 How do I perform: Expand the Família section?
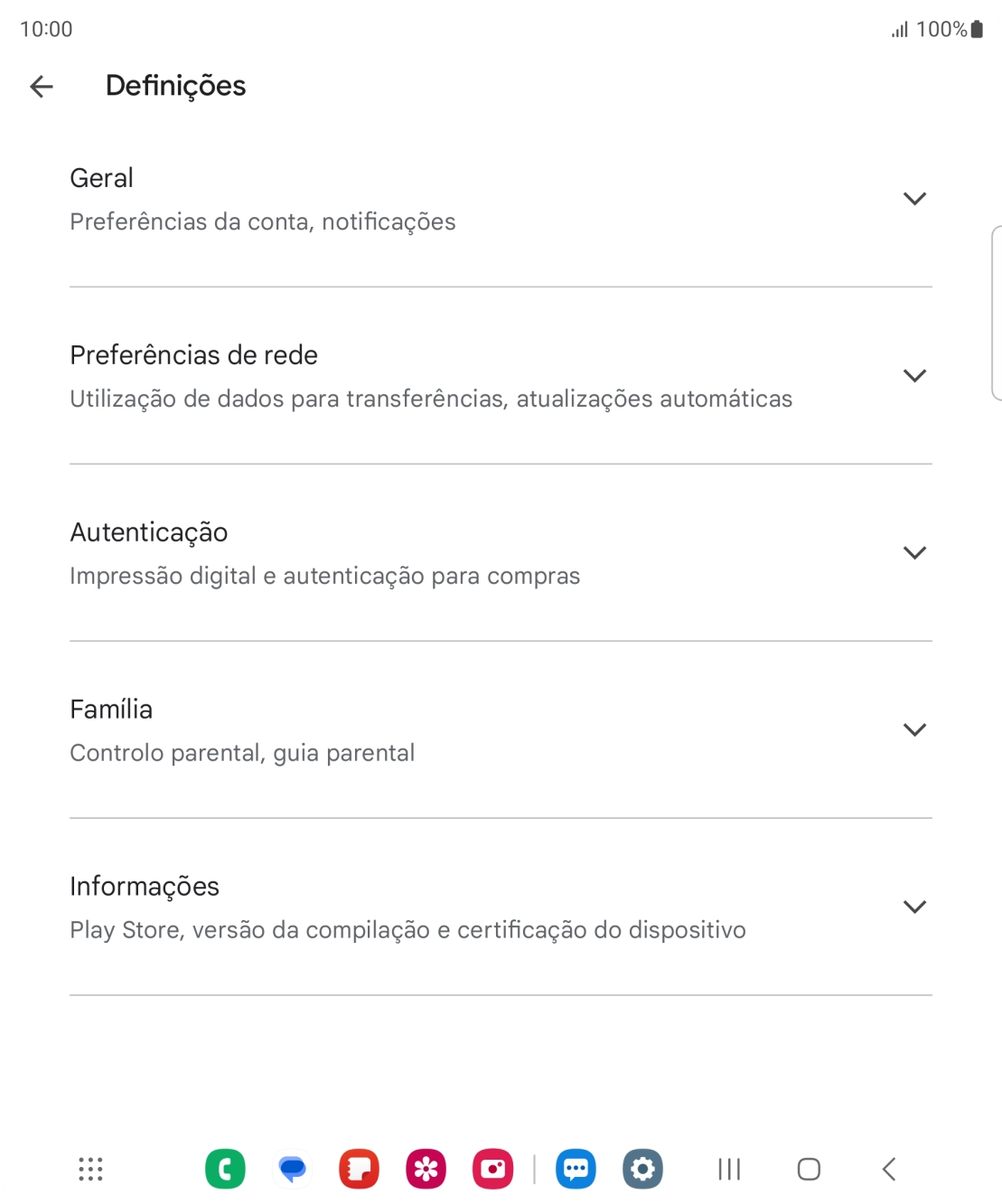916,729
